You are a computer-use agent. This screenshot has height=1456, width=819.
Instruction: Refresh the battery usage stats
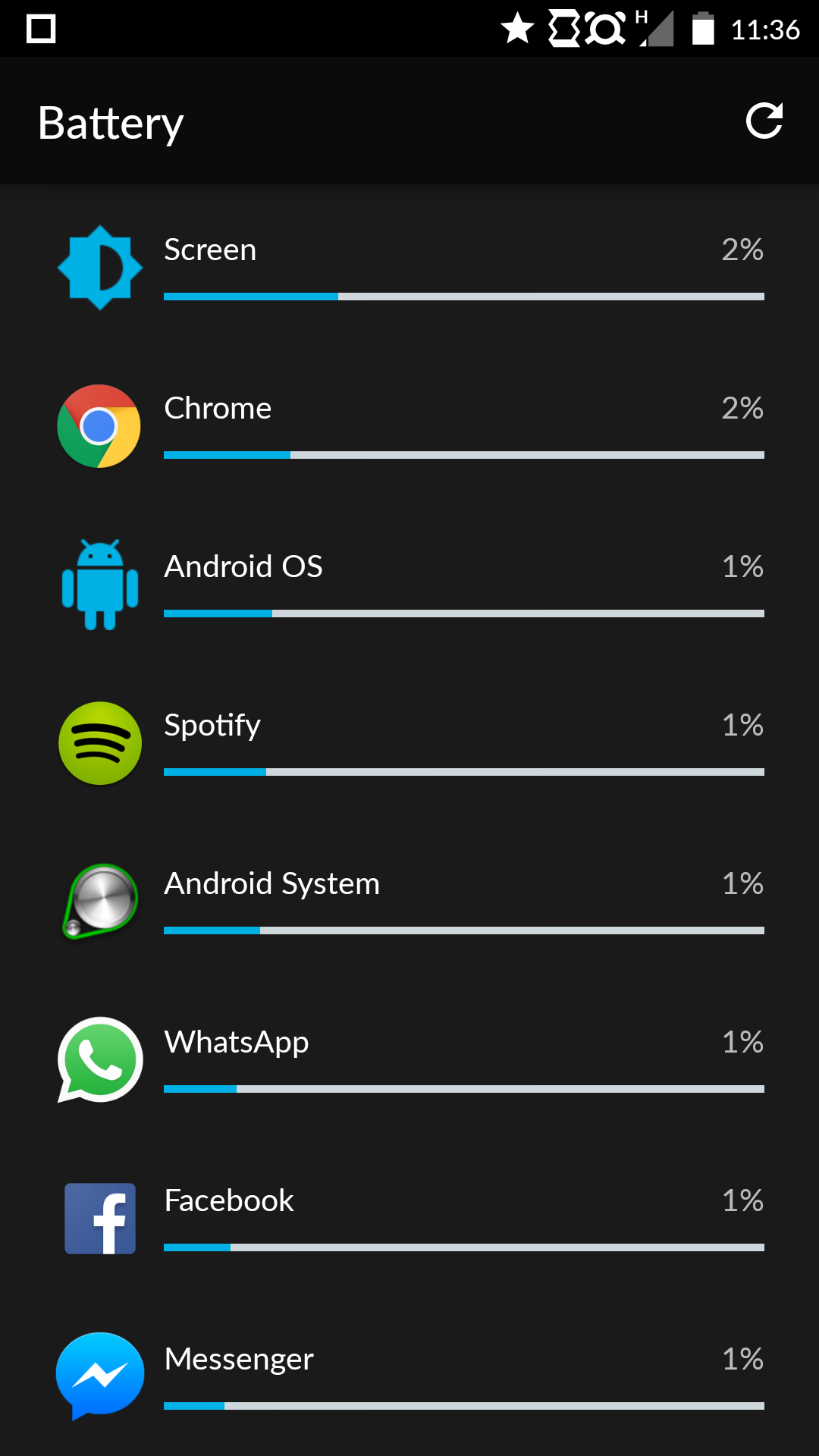pyautogui.click(x=764, y=121)
